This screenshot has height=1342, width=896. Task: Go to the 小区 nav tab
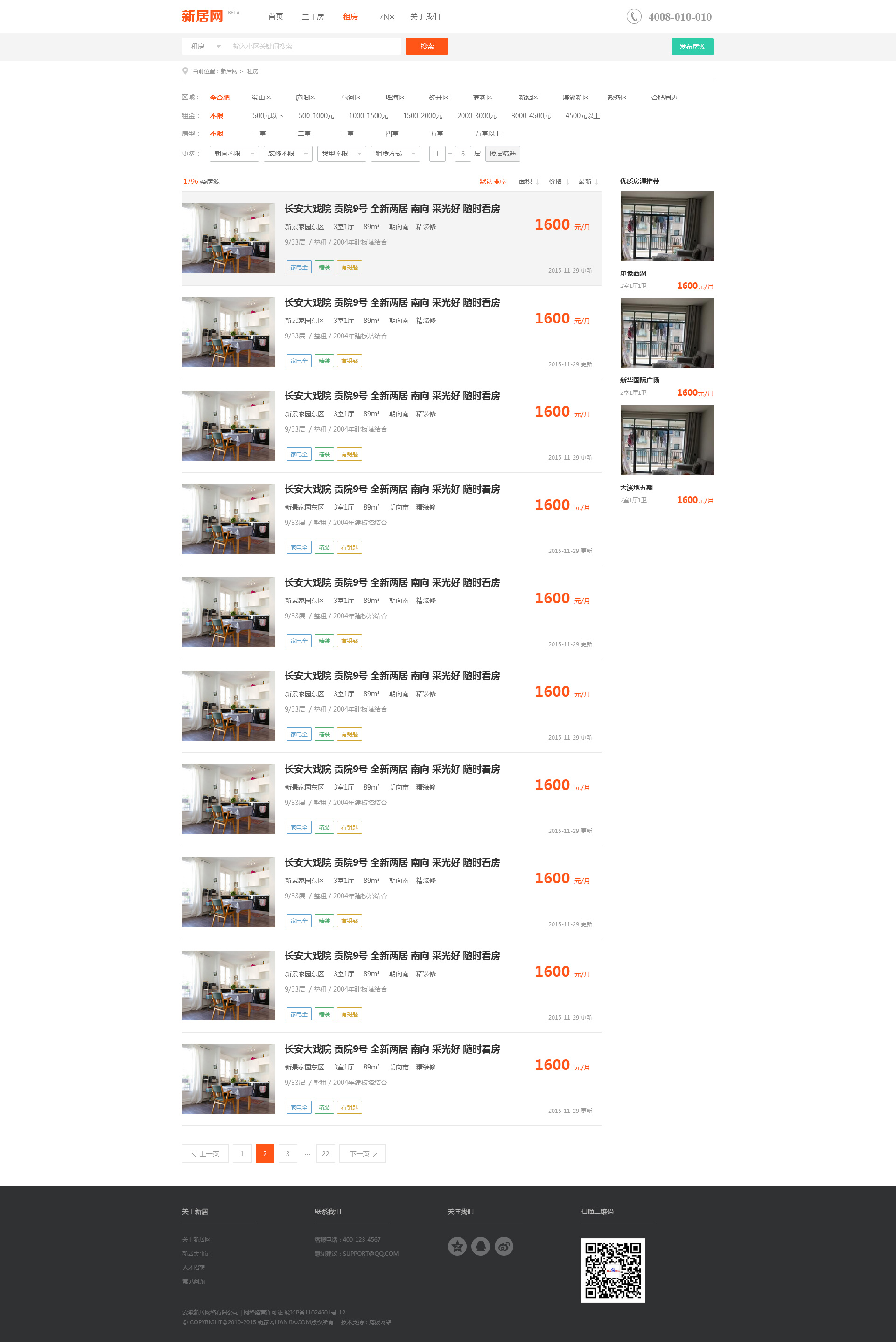[x=387, y=17]
